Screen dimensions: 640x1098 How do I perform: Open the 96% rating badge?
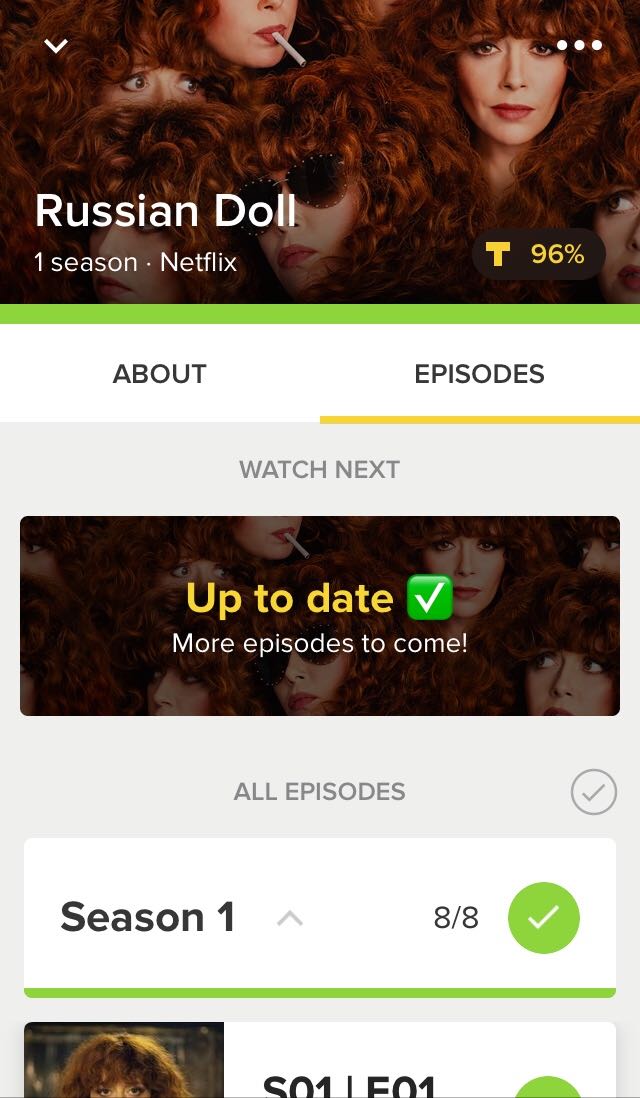point(538,255)
